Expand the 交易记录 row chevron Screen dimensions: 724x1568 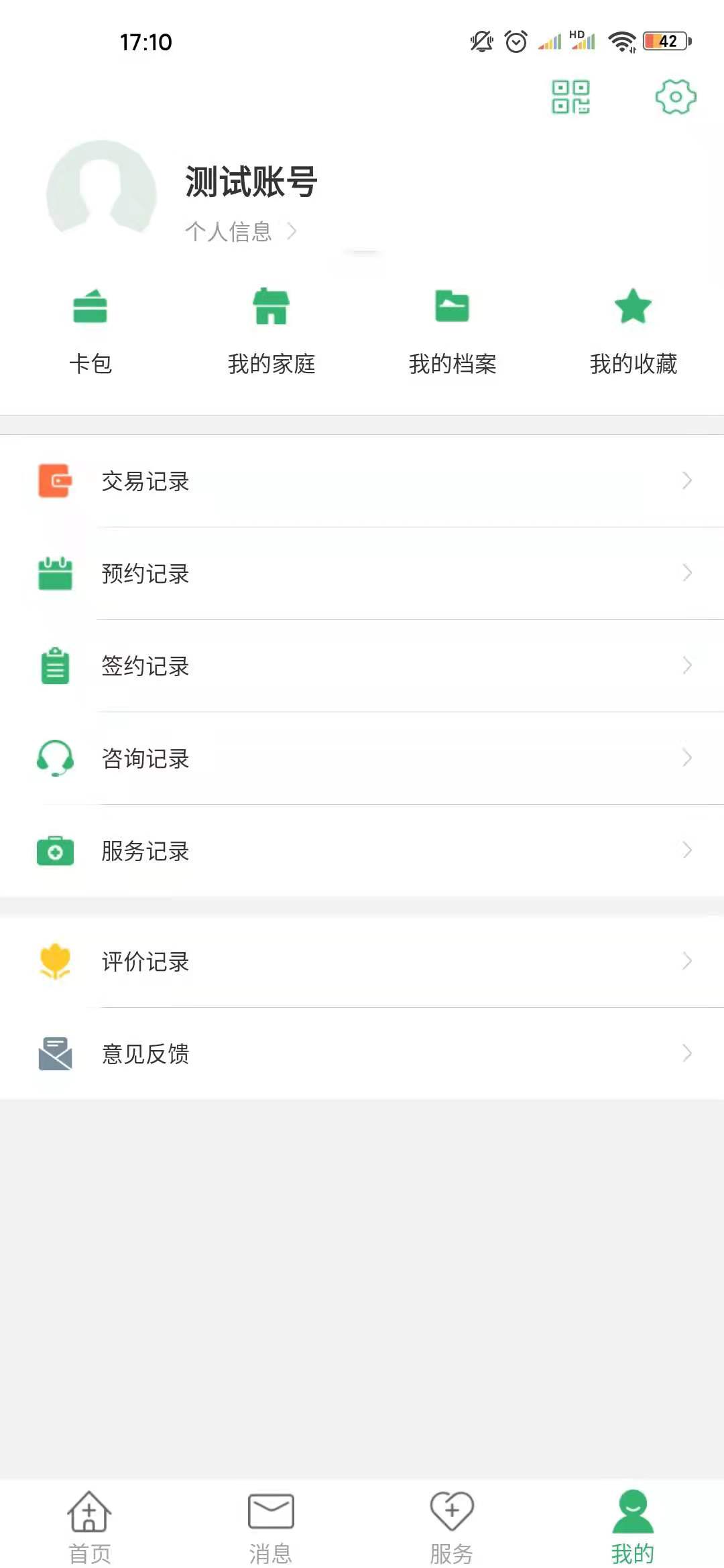click(x=686, y=480)
